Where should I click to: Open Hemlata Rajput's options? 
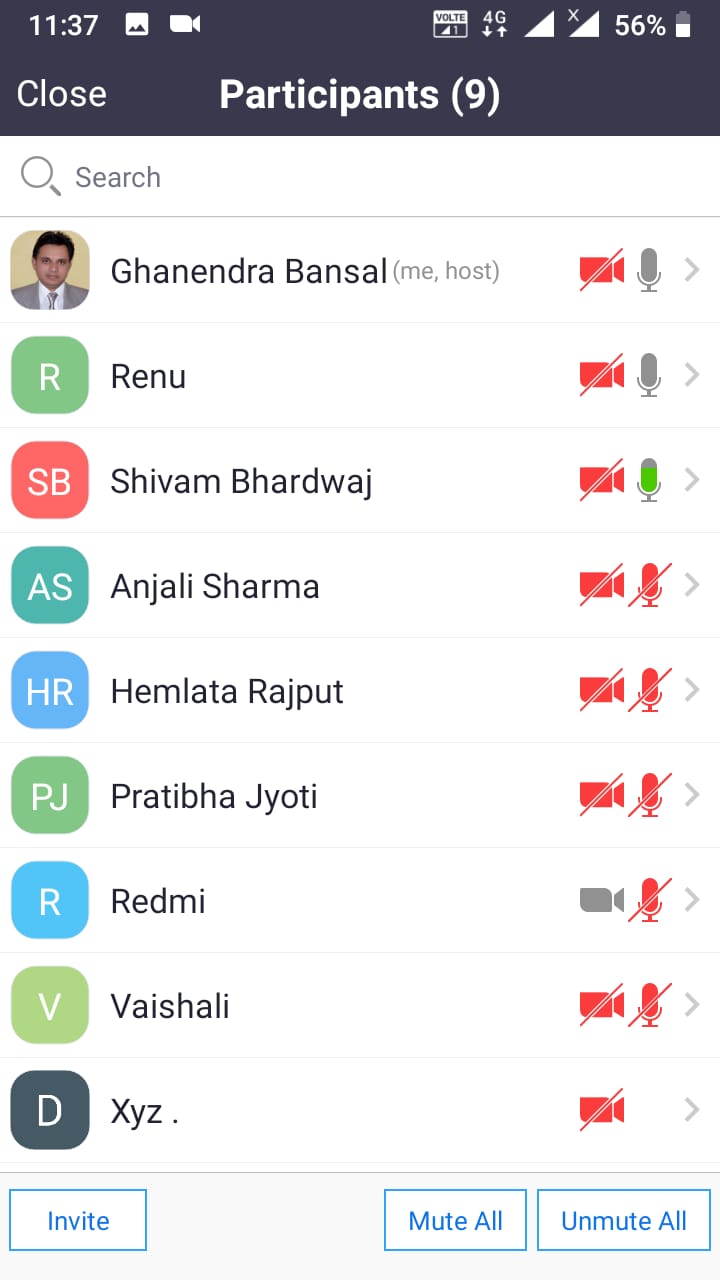click(360, 690)
